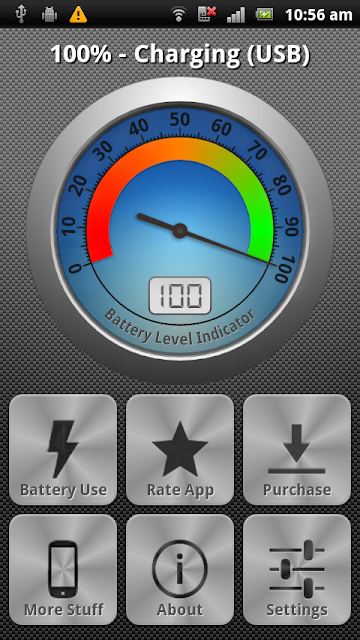Tap Rate App star button
This screenshot has height=640, width=360.
(180, 449)
